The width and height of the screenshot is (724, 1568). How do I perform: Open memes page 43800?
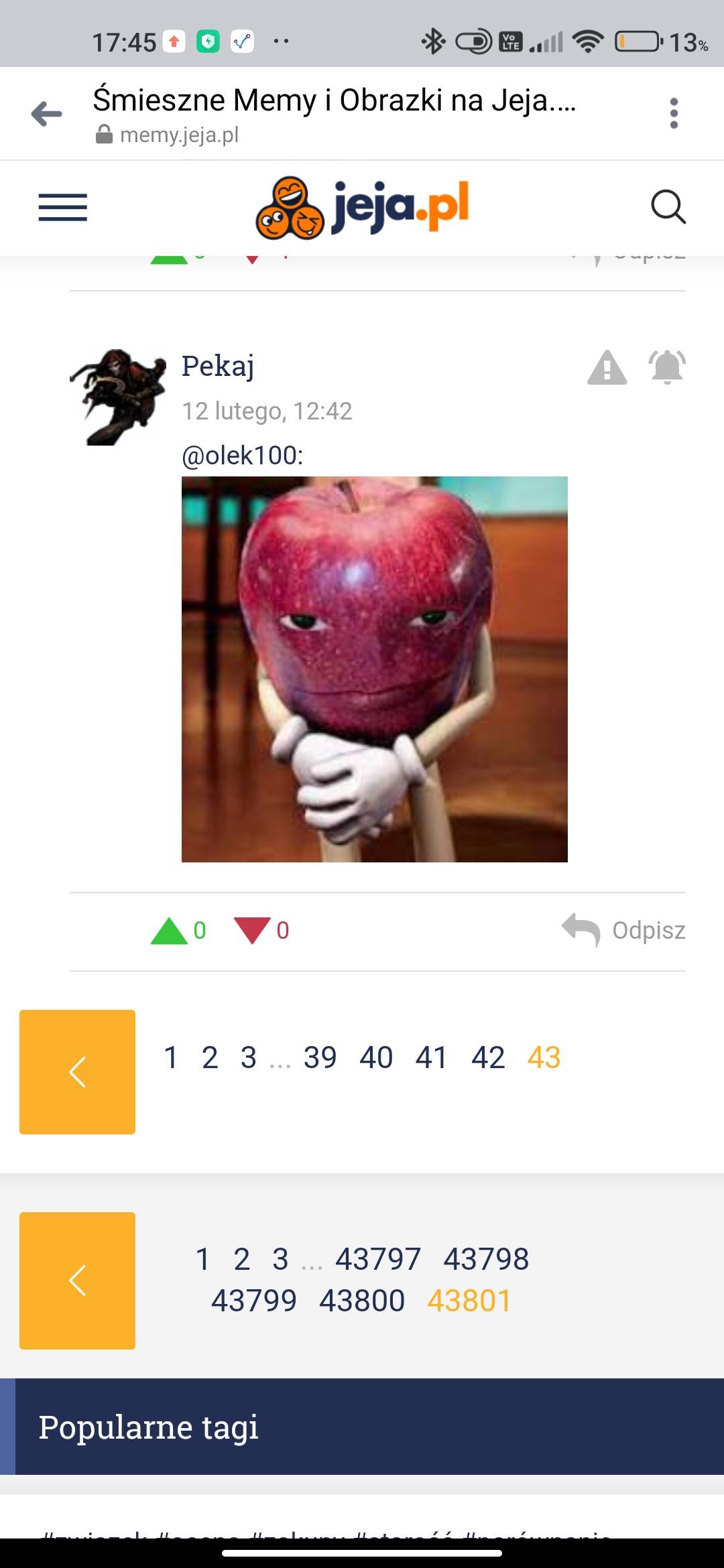(x=362, y=1301)
